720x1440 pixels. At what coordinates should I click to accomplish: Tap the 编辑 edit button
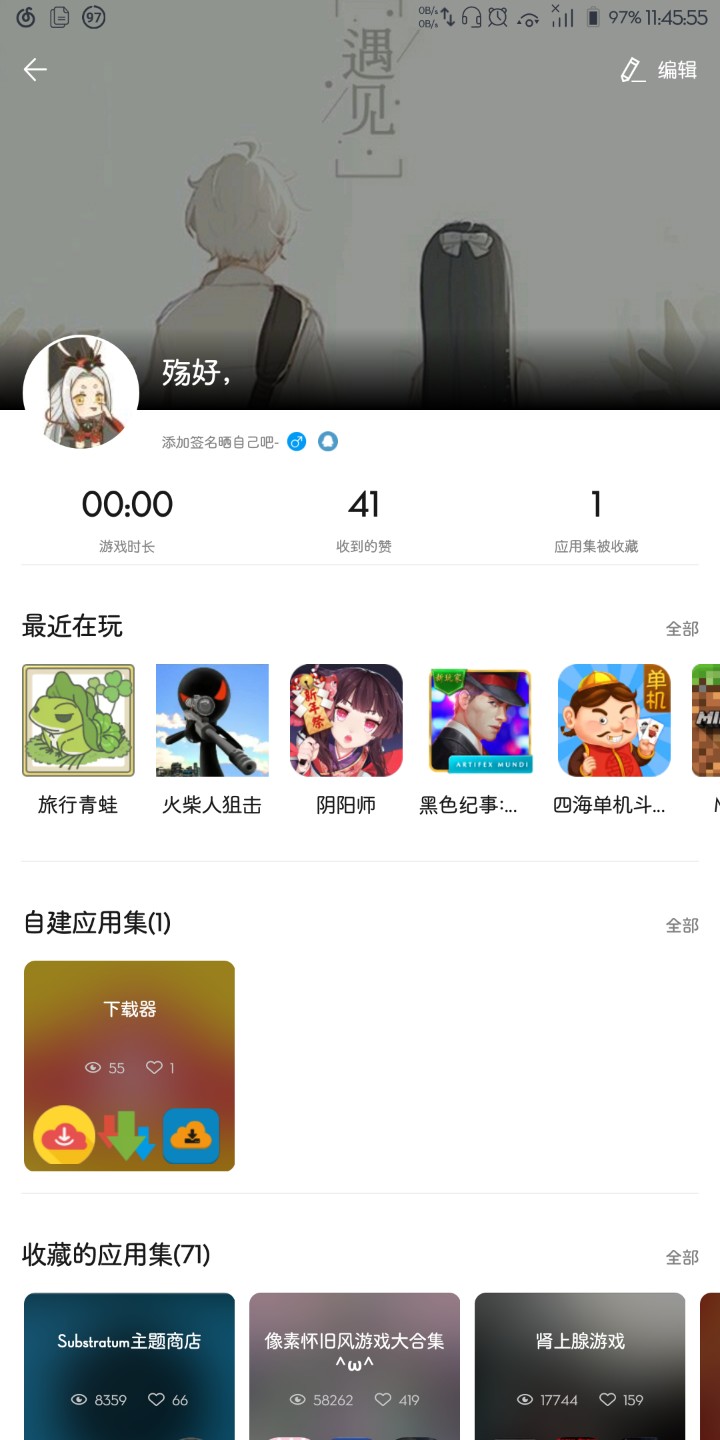point(658,70)
